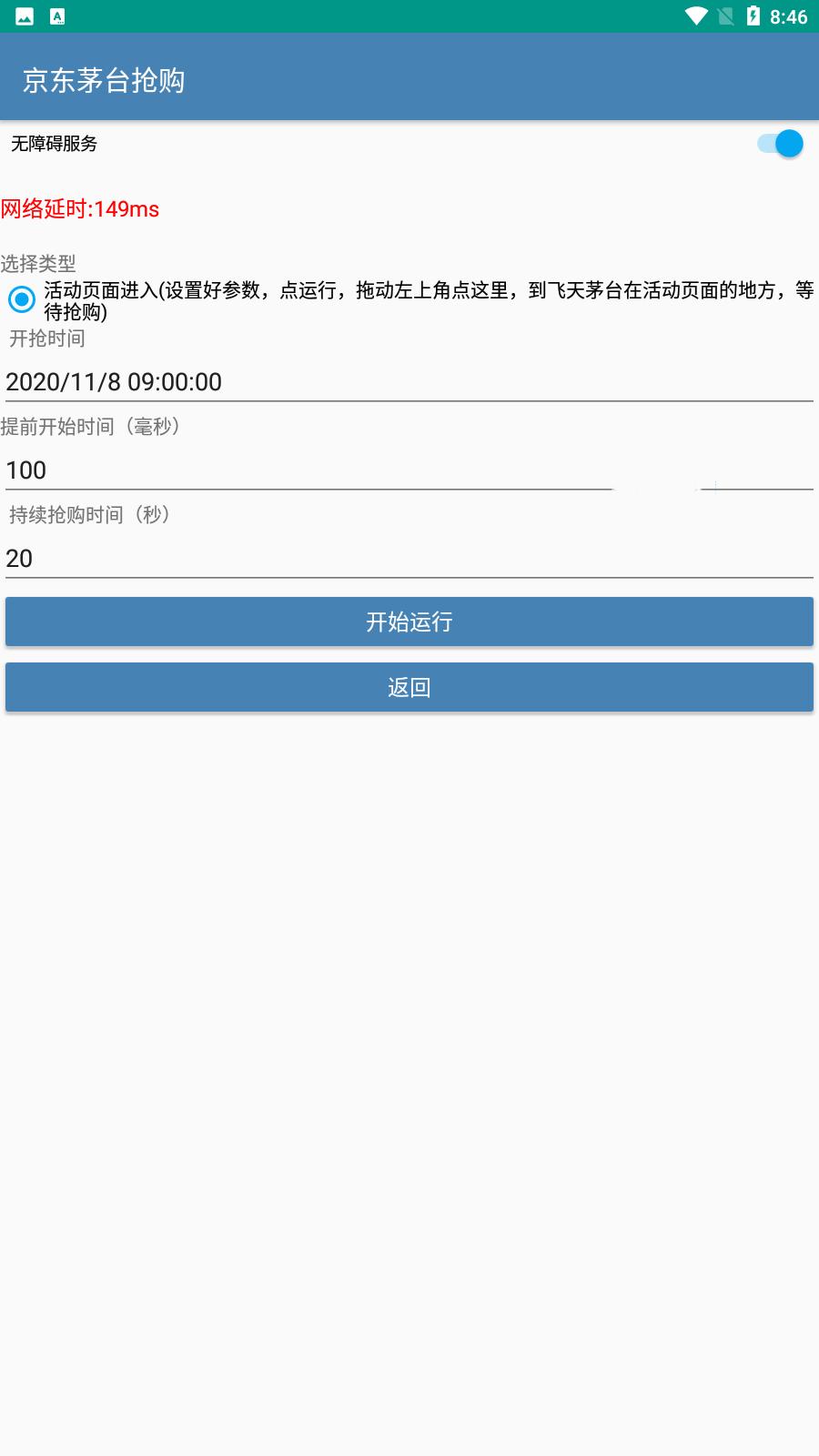This screenshot has width=819, height=1456.
Task: Select the 活动页面进入 radio option
Action: (22, 298)
